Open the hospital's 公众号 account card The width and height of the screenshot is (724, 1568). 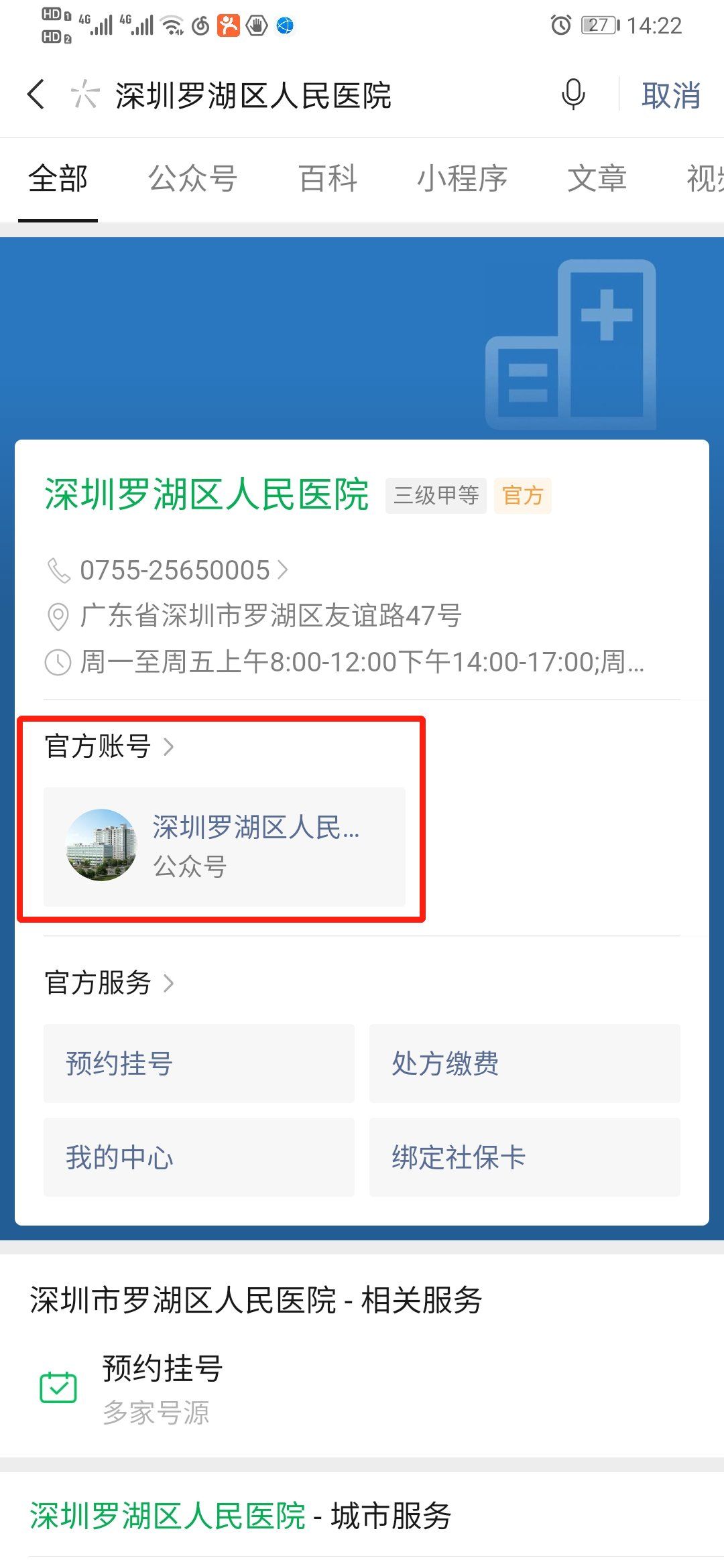pyautogui.click(x=225, y=846)
